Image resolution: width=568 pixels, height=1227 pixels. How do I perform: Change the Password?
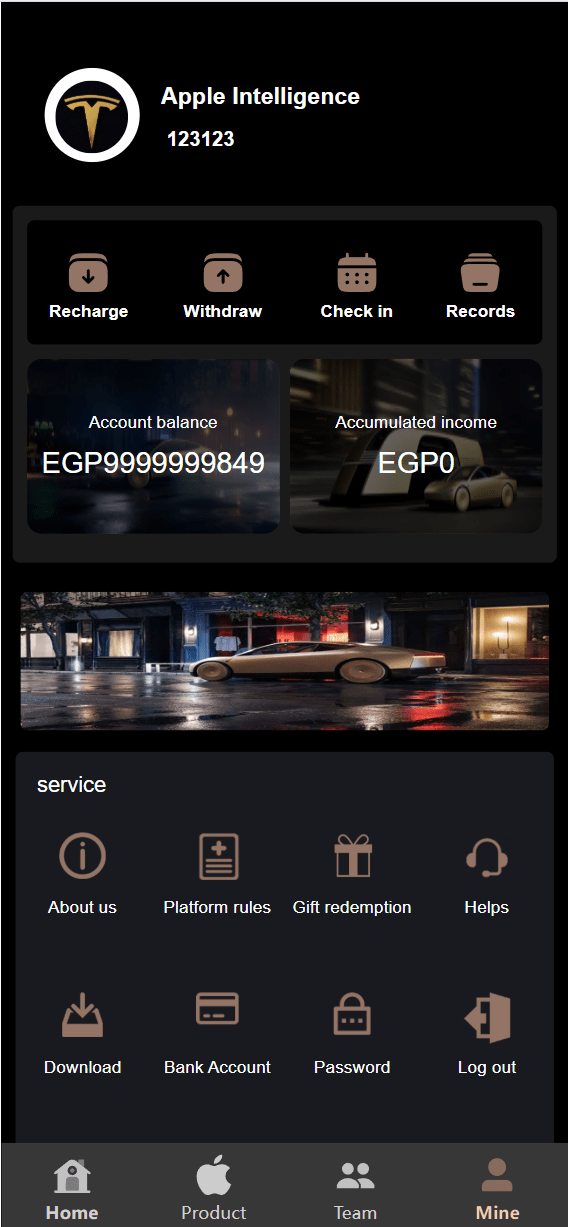pos(352,1035)
